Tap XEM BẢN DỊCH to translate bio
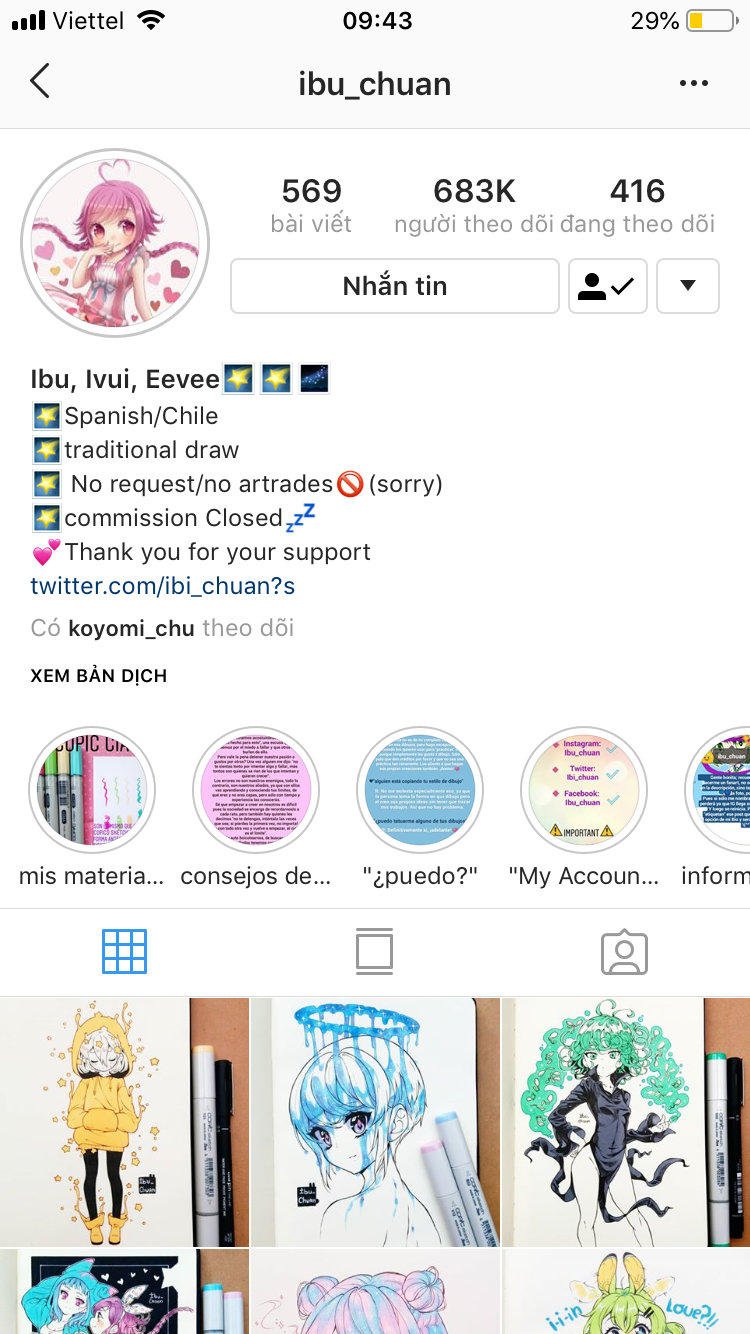Viewport: 750px width, 1334px height. click(x=99, y=676)
